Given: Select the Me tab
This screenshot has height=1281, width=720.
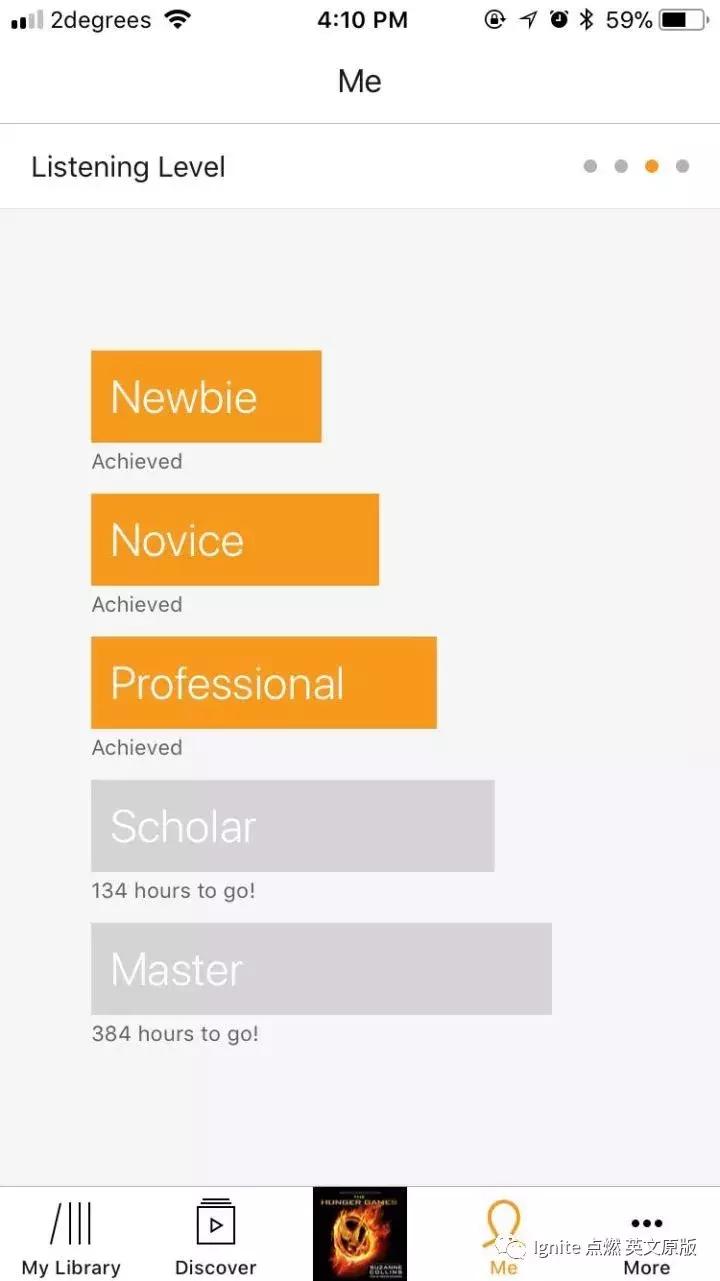Looking at the screenshot, I should [x=503, y=1237].
